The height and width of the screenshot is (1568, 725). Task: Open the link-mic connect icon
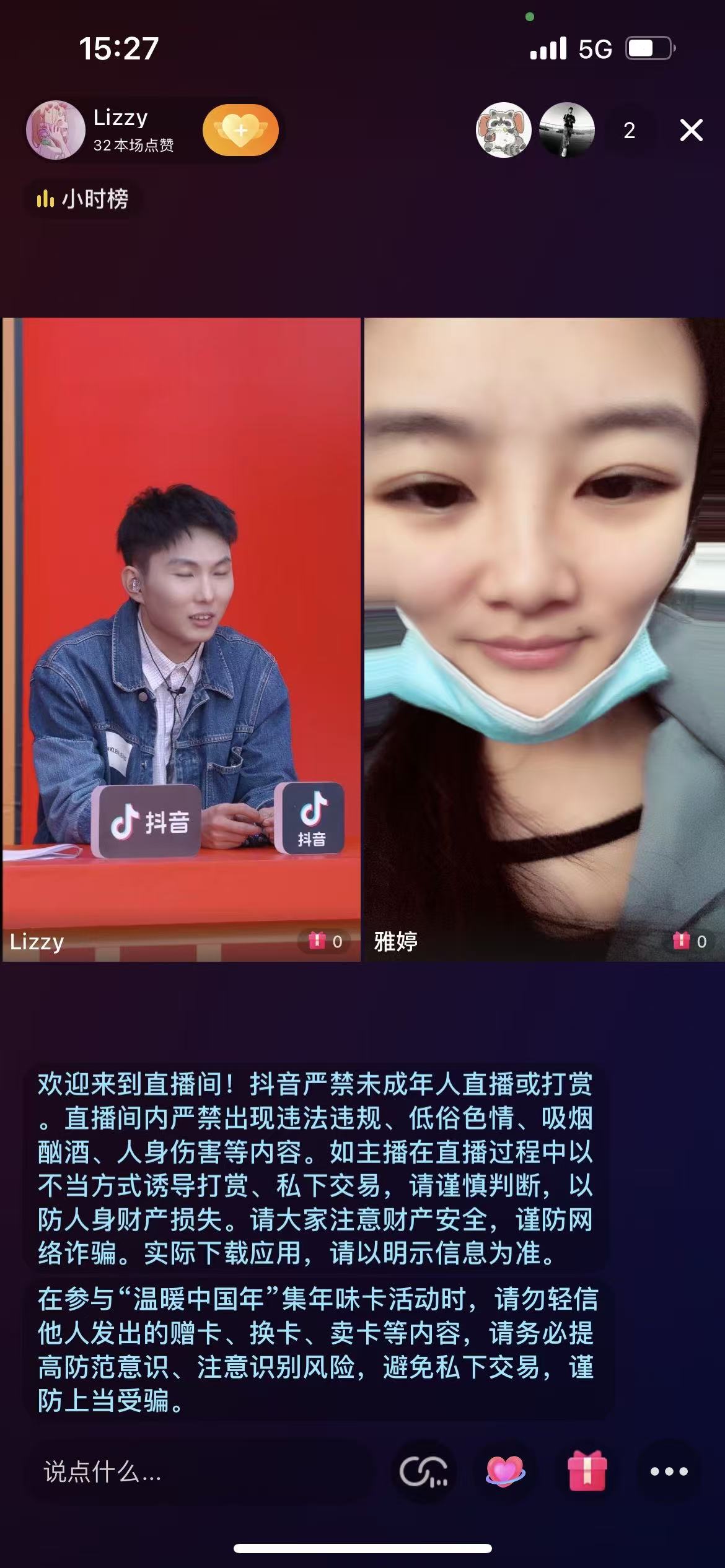point(424,1471)
